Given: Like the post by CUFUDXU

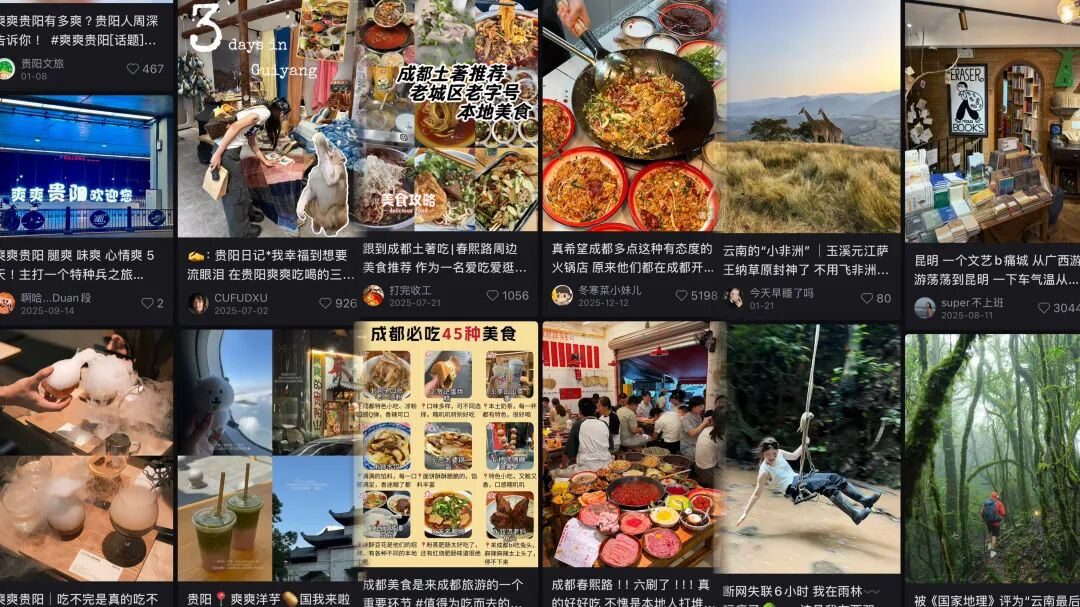Looking at the screenshot, I should [x=326, y=303].
